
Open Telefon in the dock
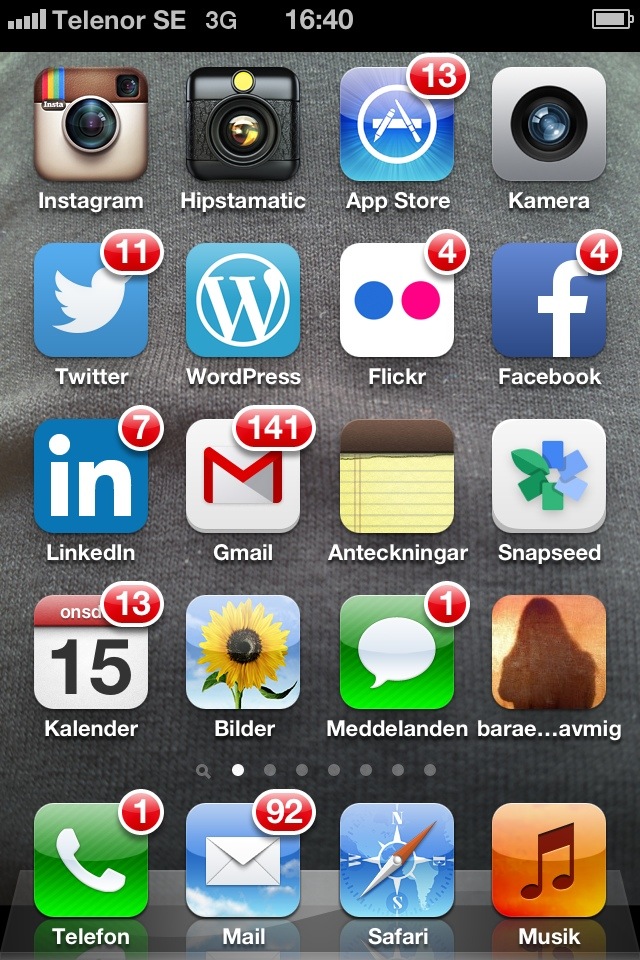click(x=91, y=860)
